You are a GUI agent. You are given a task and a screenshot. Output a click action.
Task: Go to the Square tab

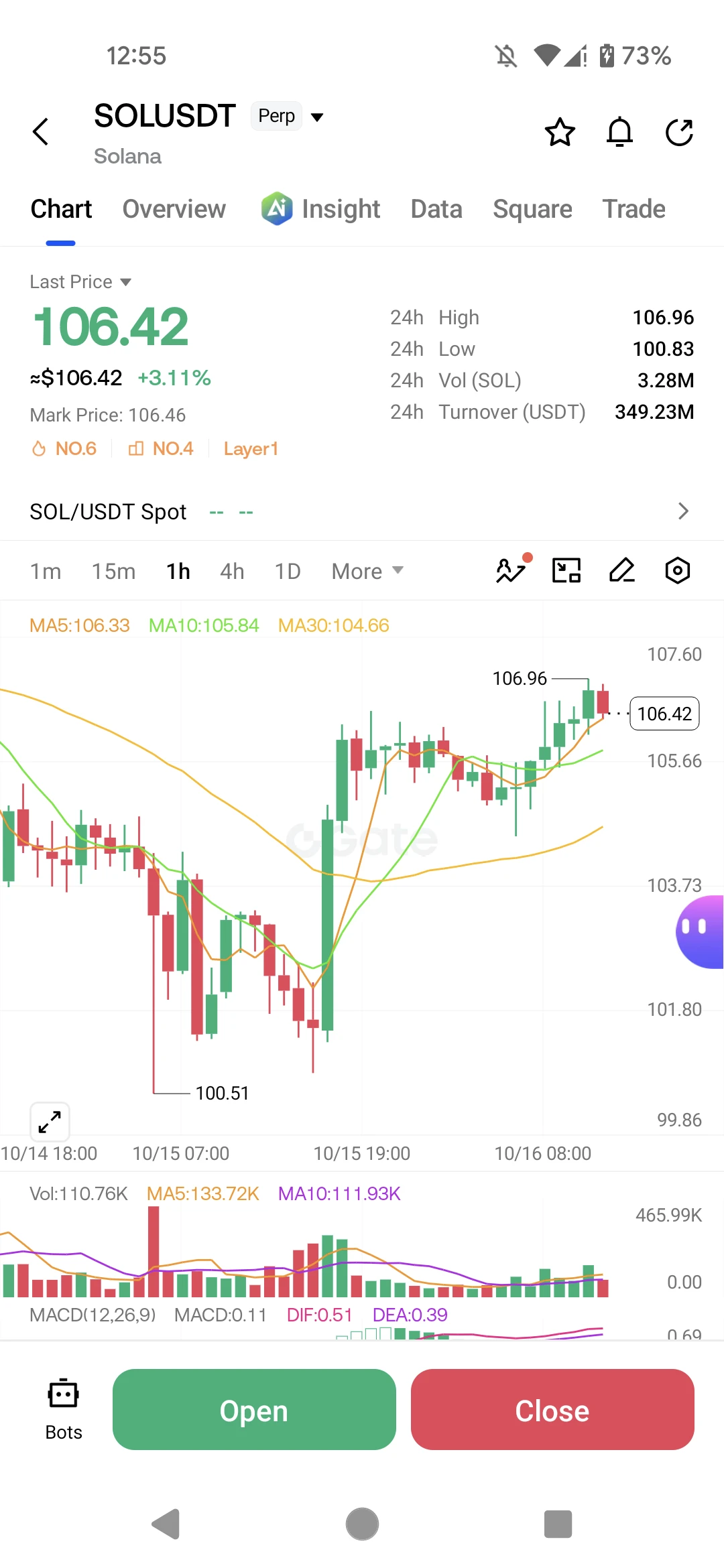click(x=532, y=209)
